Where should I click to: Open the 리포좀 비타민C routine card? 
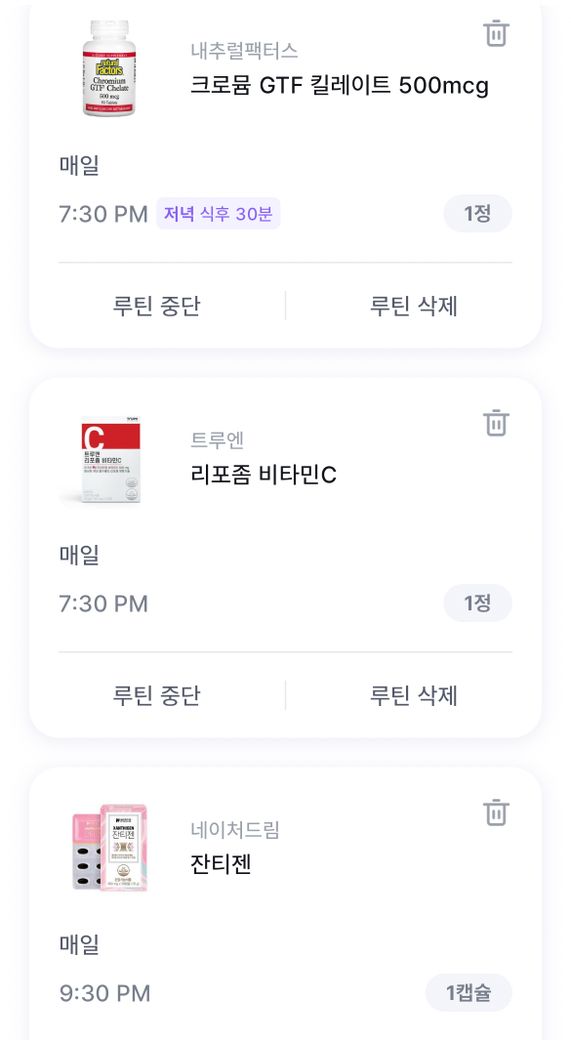click(285, 515)
